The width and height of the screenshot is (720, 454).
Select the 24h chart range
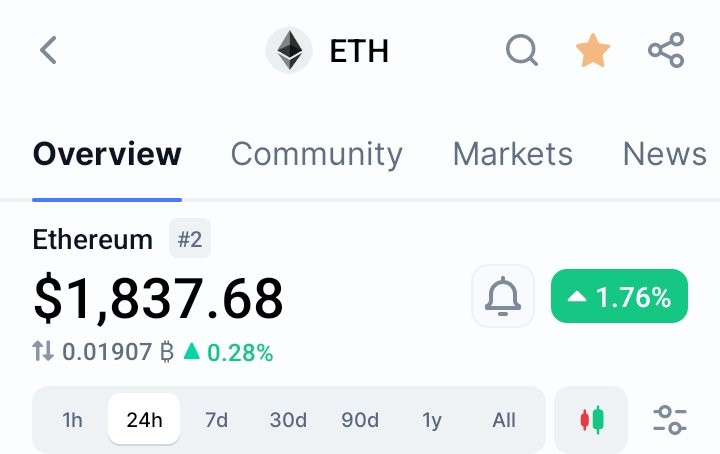pos(144,420)
